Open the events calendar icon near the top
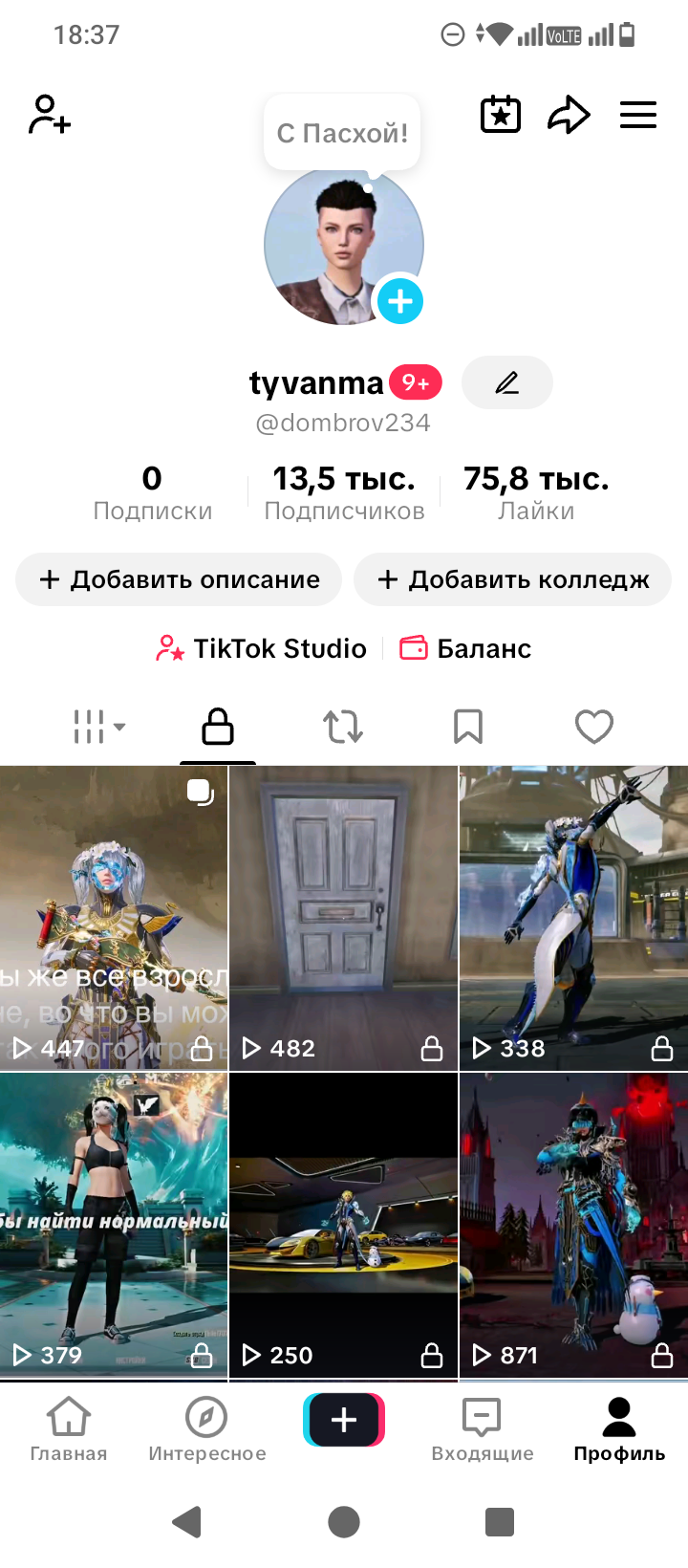 click(500, 114)
